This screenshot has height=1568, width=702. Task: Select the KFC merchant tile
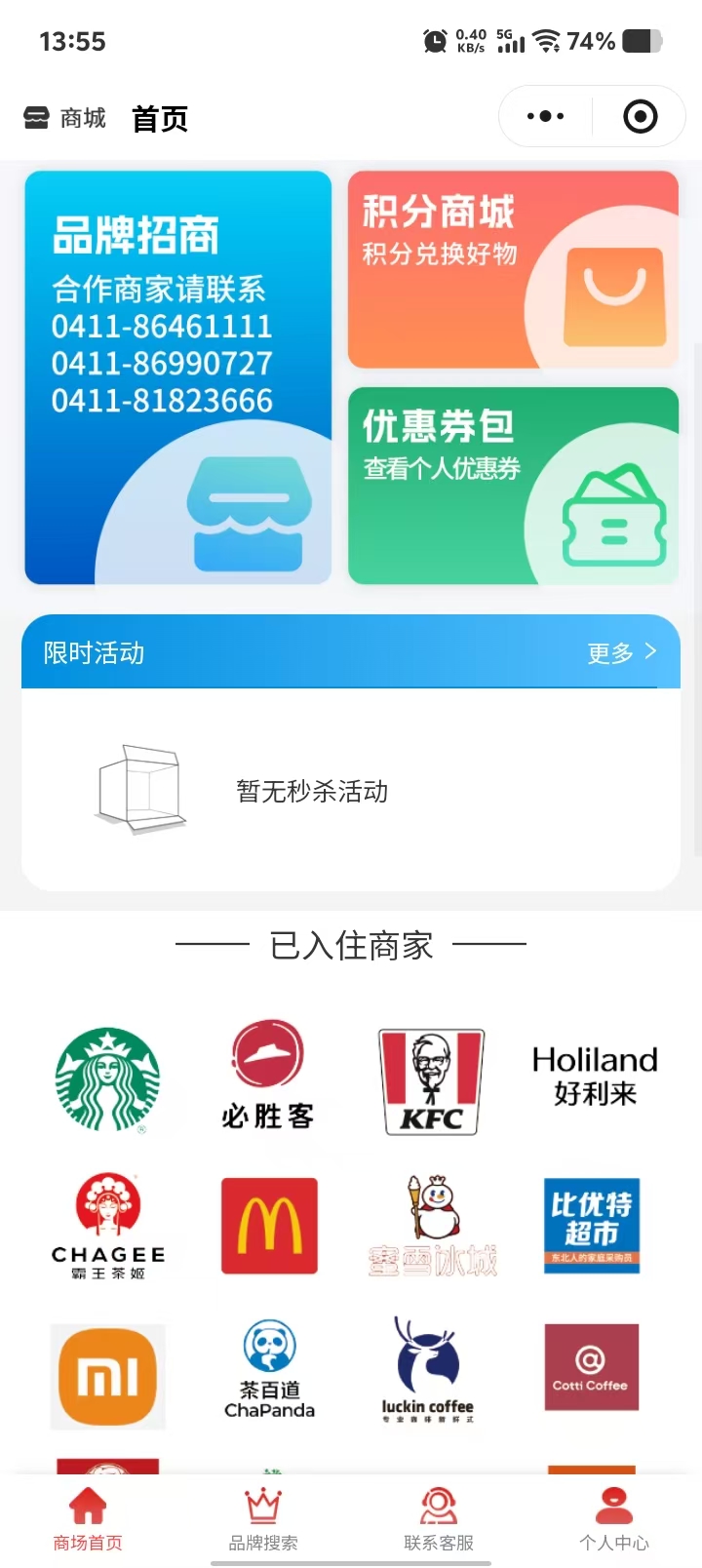coord(431,1080)
